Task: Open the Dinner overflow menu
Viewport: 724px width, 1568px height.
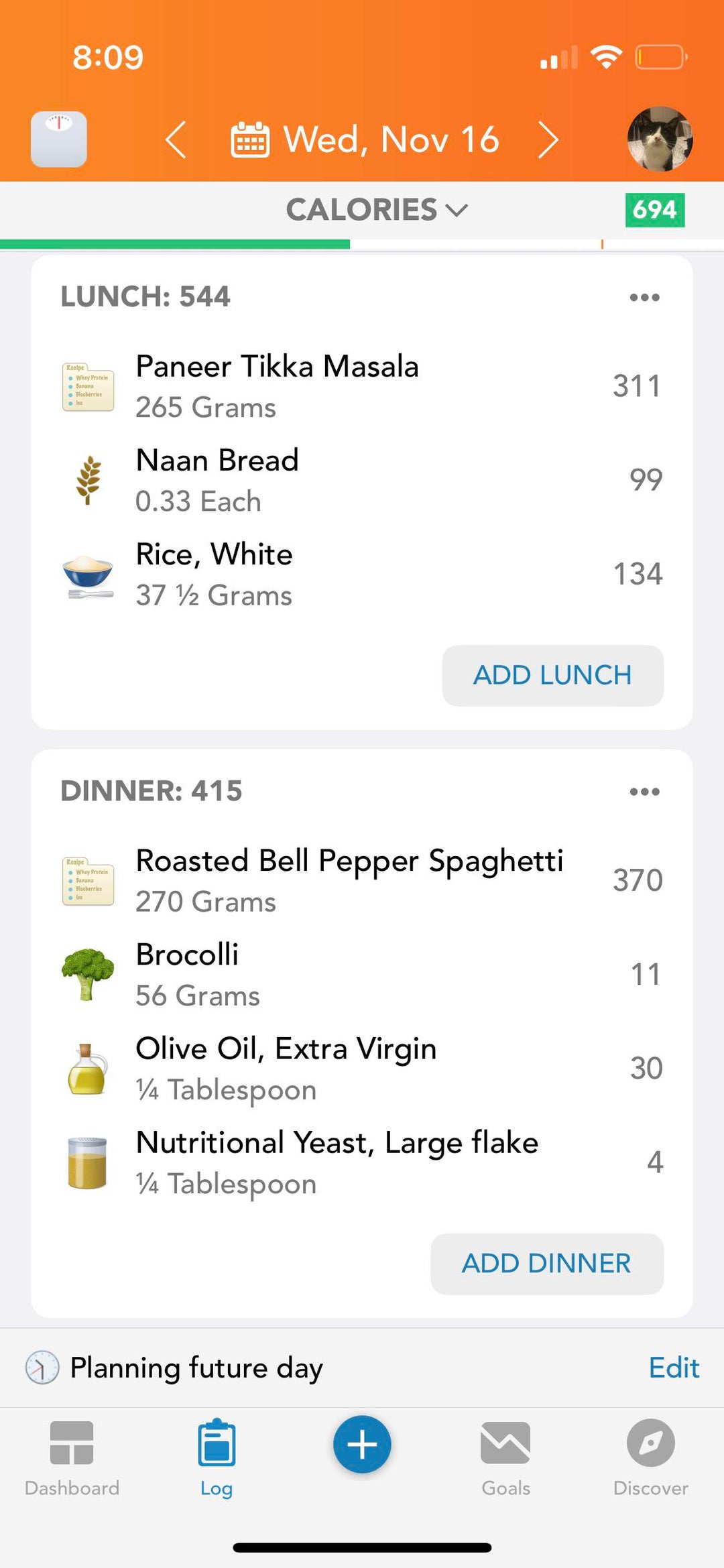Action: [x=644, y=792]
